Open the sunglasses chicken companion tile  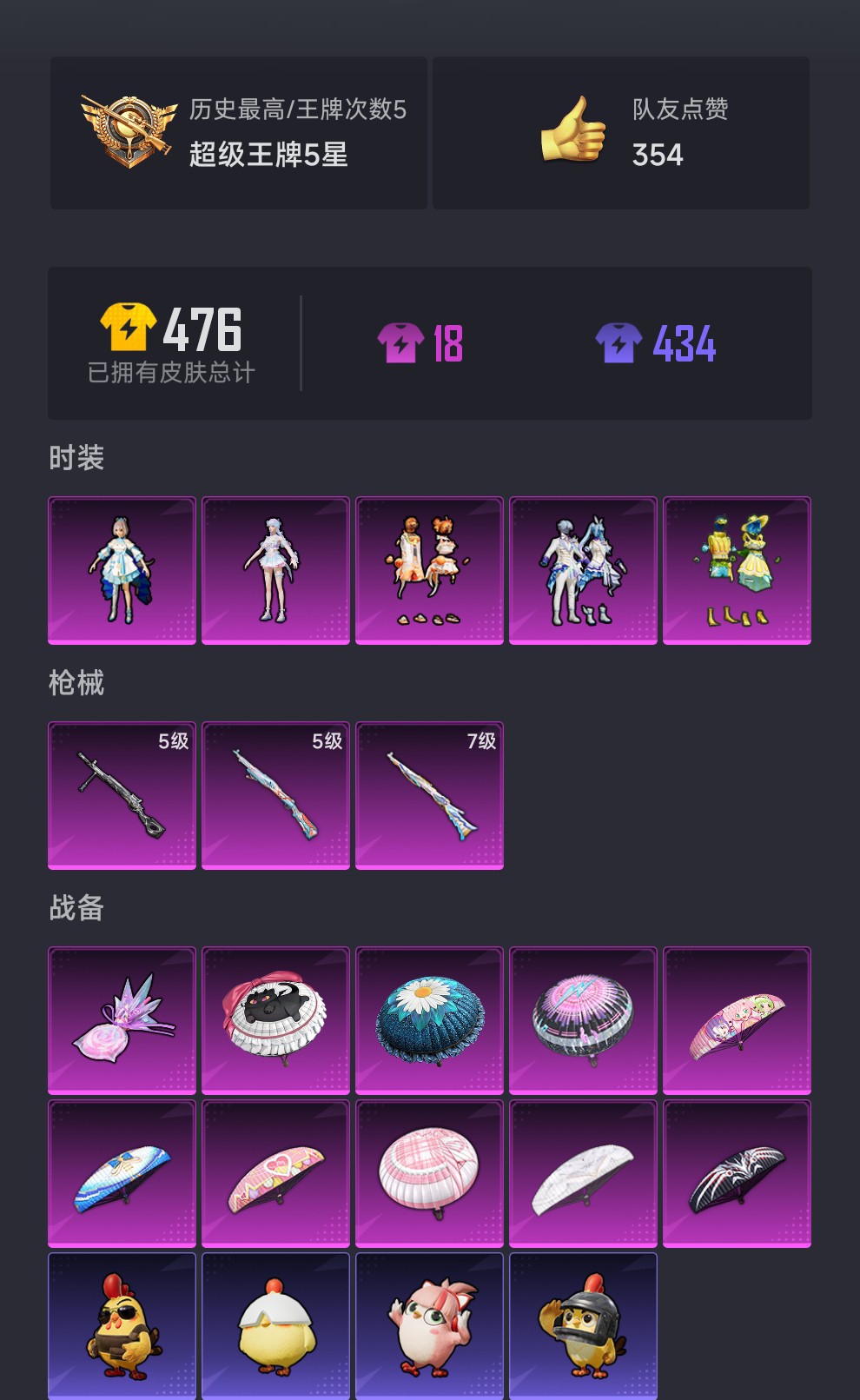[x=122, y=1325]
